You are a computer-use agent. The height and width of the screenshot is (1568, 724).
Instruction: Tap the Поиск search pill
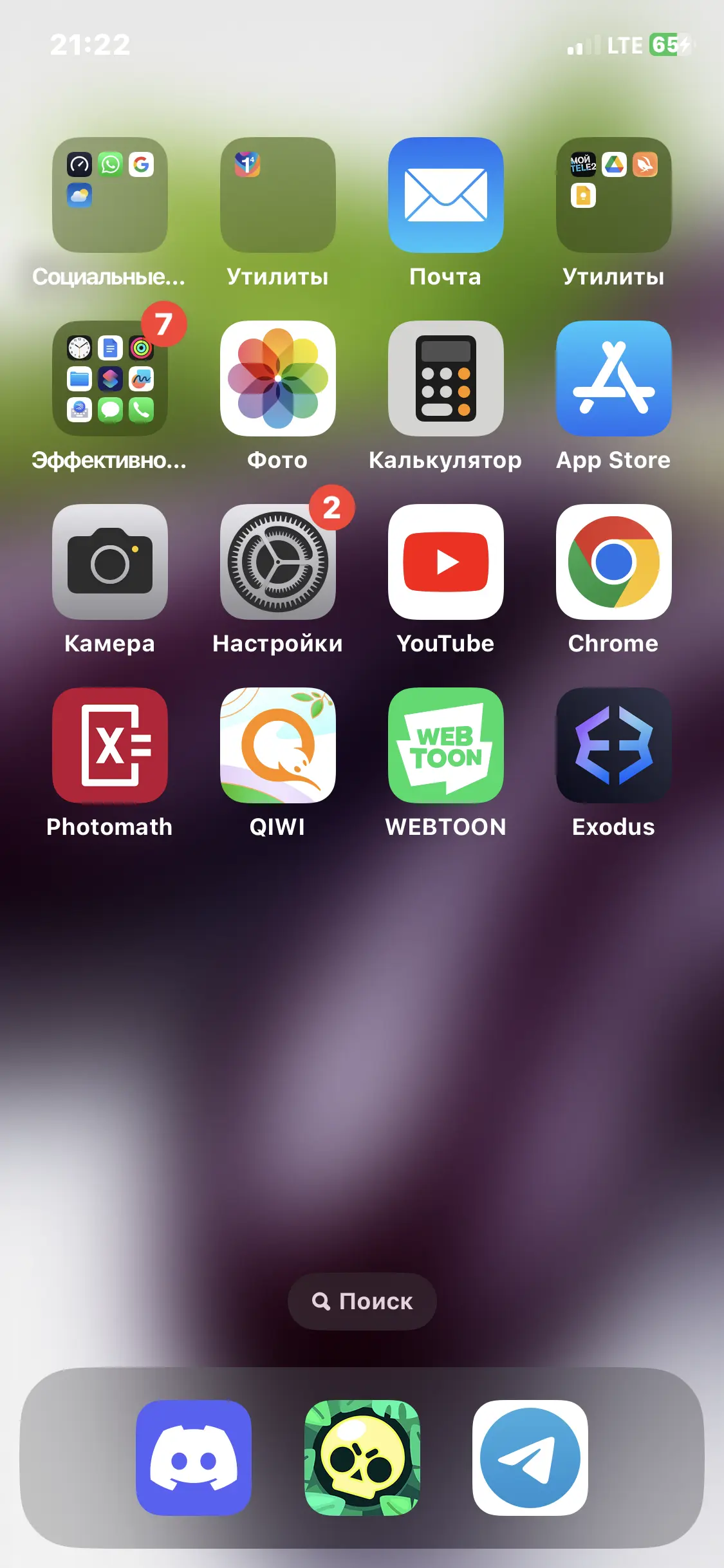pos(362,1301)
